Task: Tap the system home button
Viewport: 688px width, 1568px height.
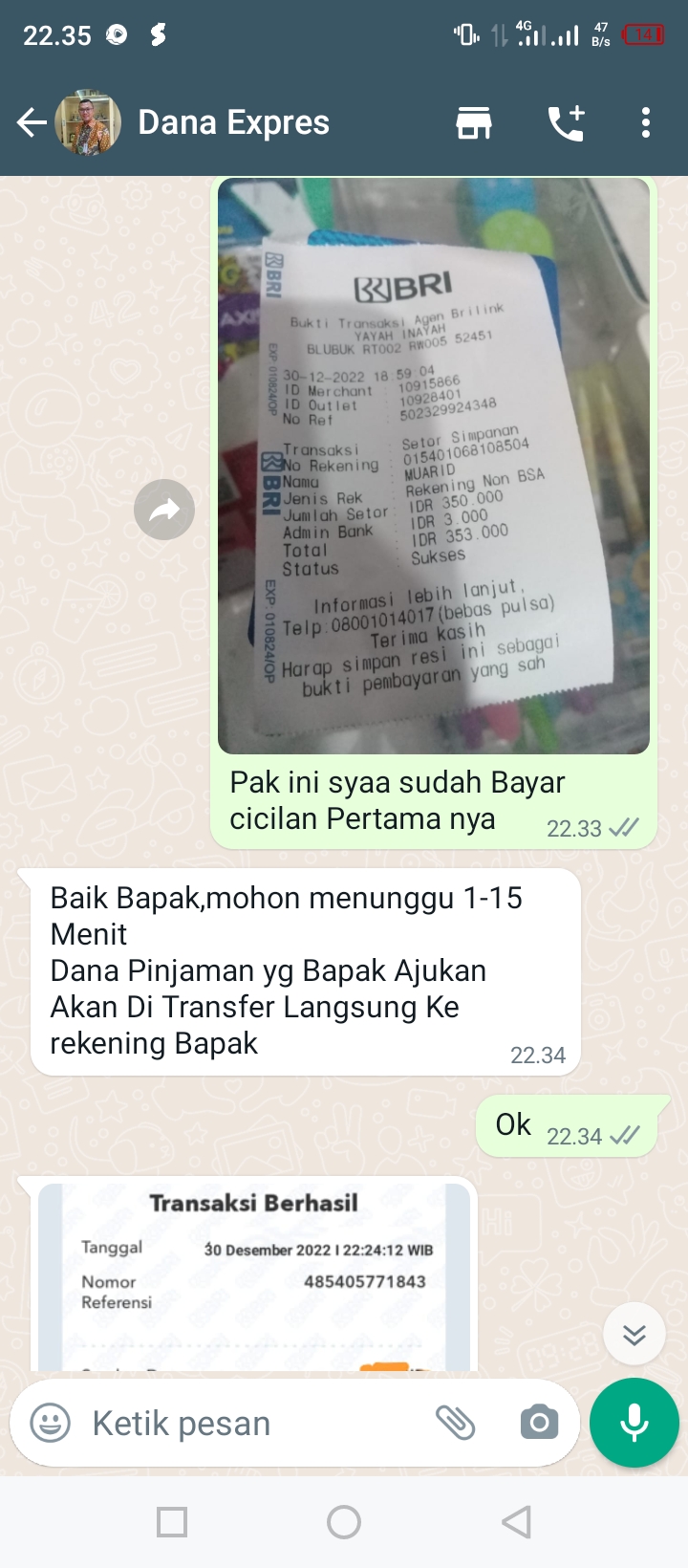Action: tap(344, 1521)
